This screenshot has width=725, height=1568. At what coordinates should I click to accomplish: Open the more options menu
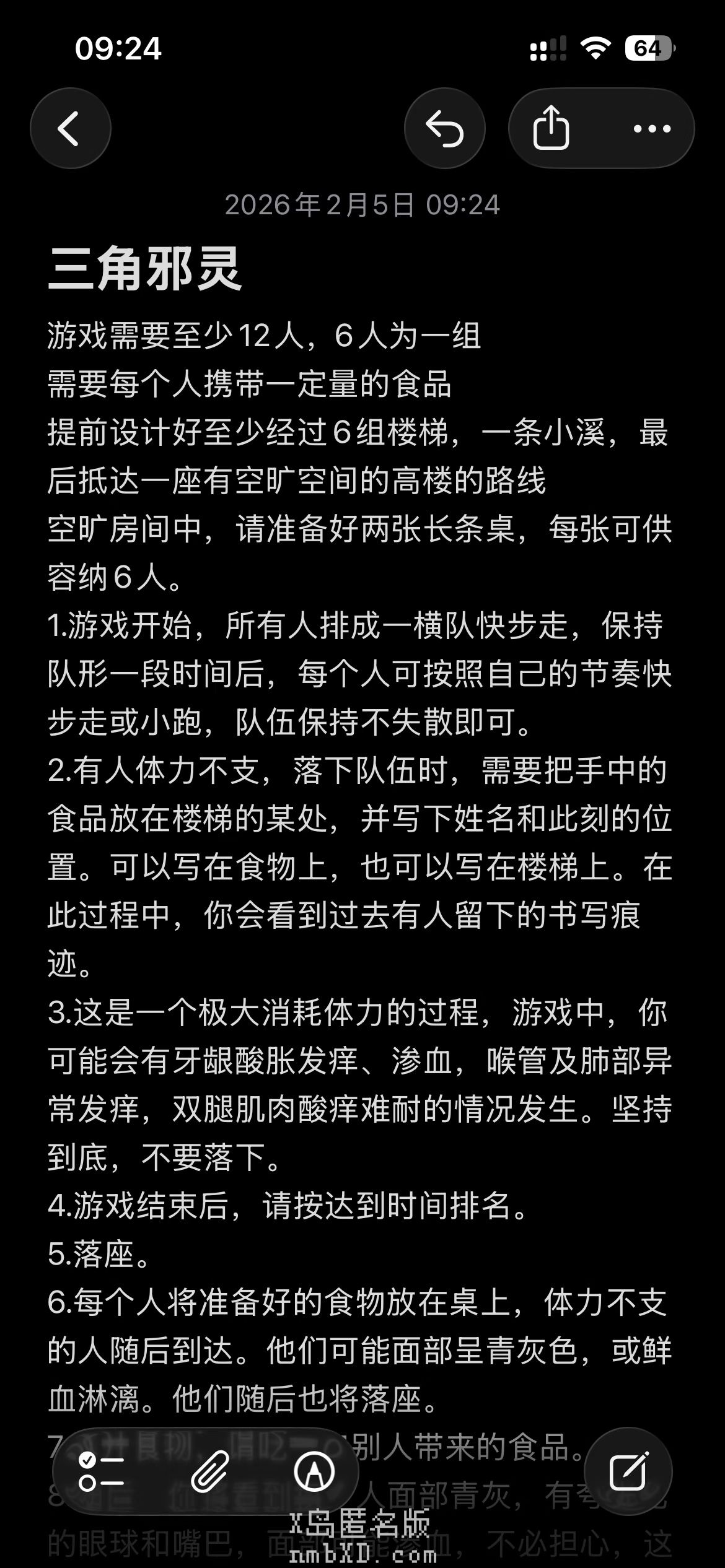(x=651, y=128)
